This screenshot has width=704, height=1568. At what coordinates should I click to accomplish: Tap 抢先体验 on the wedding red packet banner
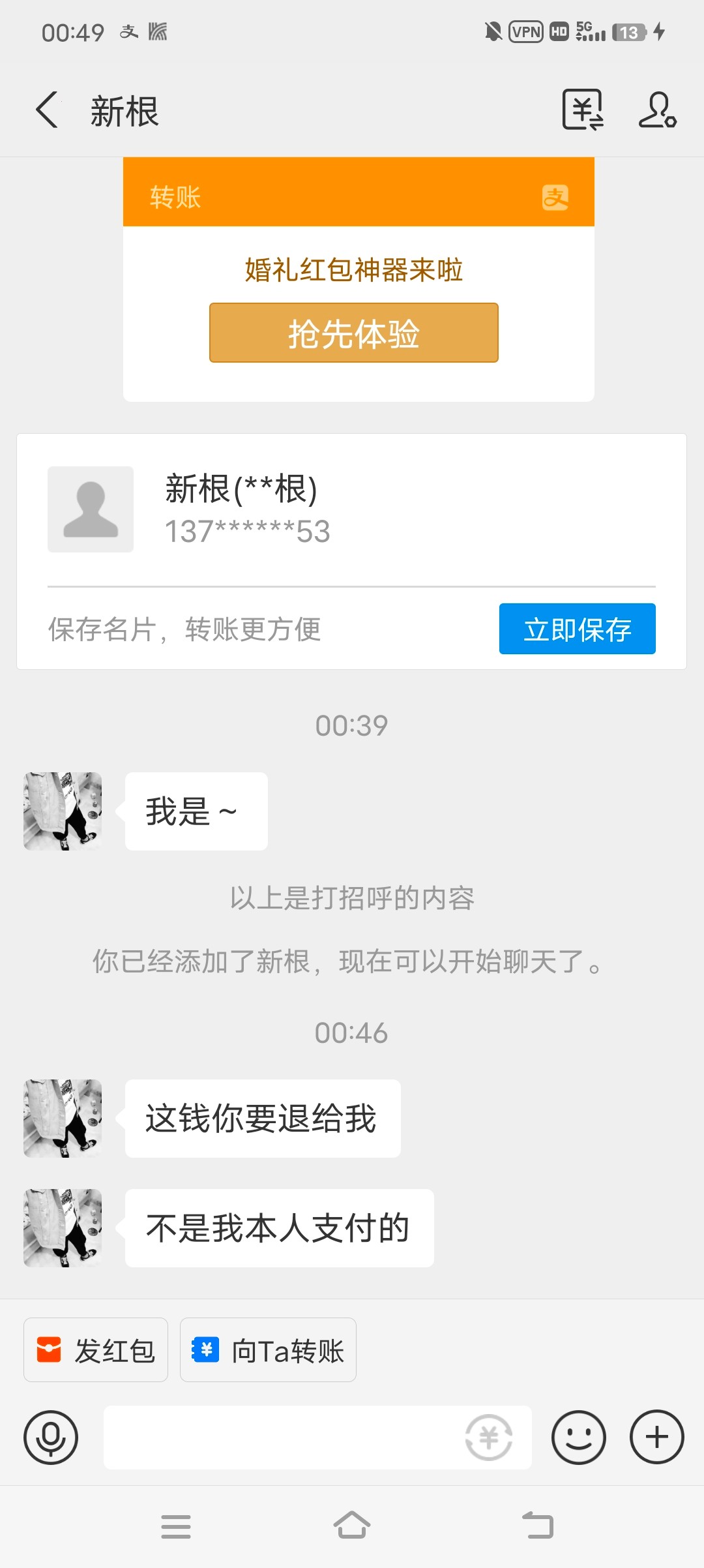(x=353, y=333)
